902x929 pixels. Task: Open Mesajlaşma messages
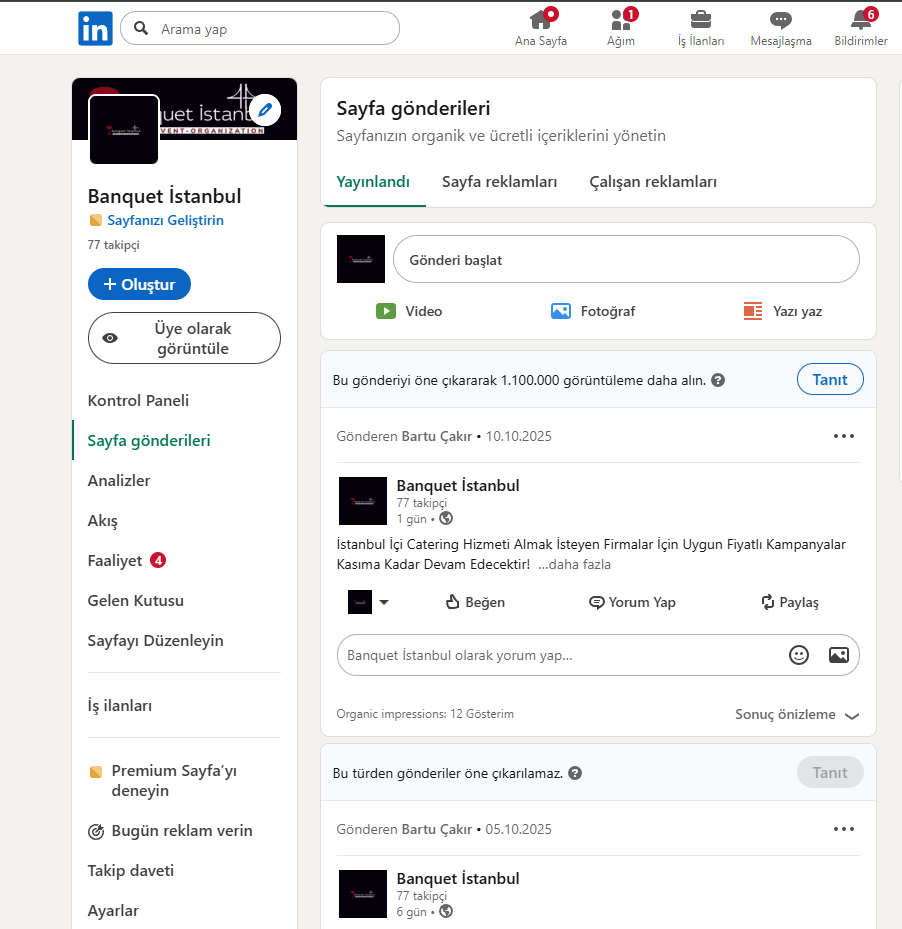(x=781, y=28)
